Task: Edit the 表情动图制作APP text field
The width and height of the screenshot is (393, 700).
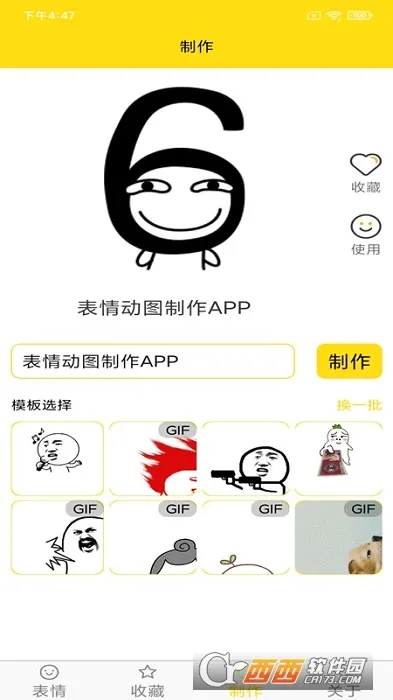Action: tap(153, 361)
